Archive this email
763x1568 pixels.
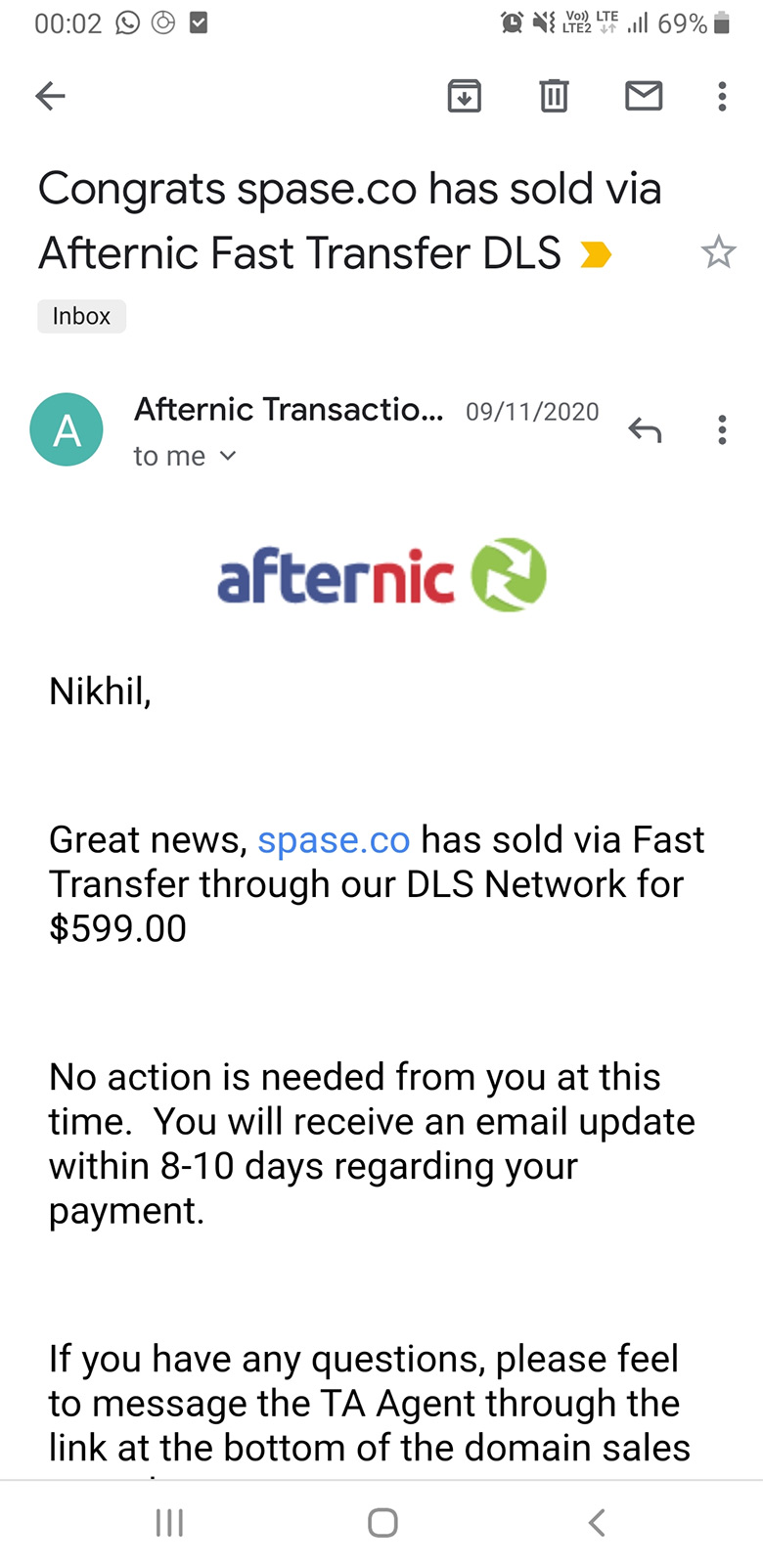click(x=465, y=96)
